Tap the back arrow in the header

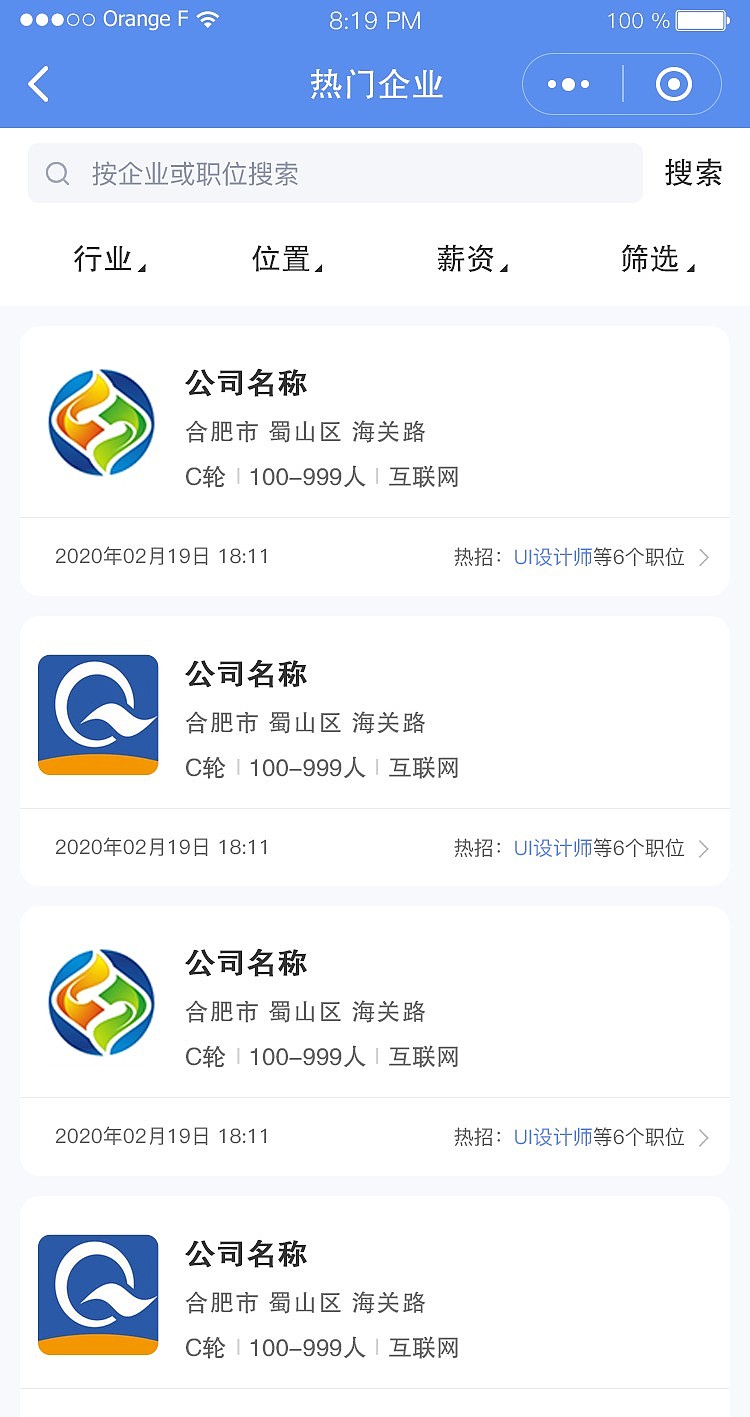click(x=38, y=84)
